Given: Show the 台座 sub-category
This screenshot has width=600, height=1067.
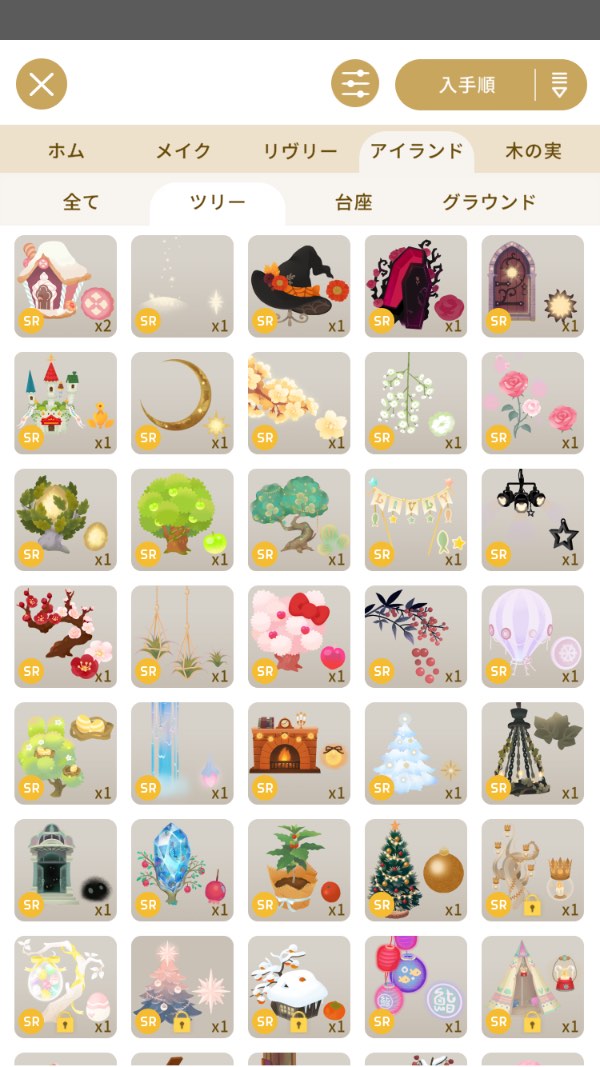Looking at the screenshot, I should pyautogui.click(x=354, y=202).
